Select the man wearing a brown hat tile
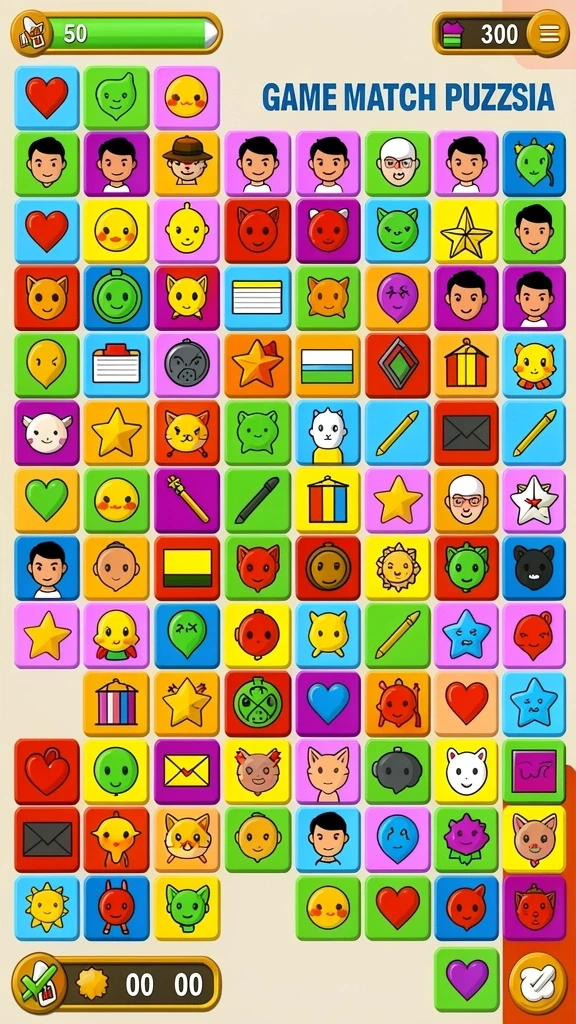Viewport: 576px width, 1024px height. (x=187, y=163)
